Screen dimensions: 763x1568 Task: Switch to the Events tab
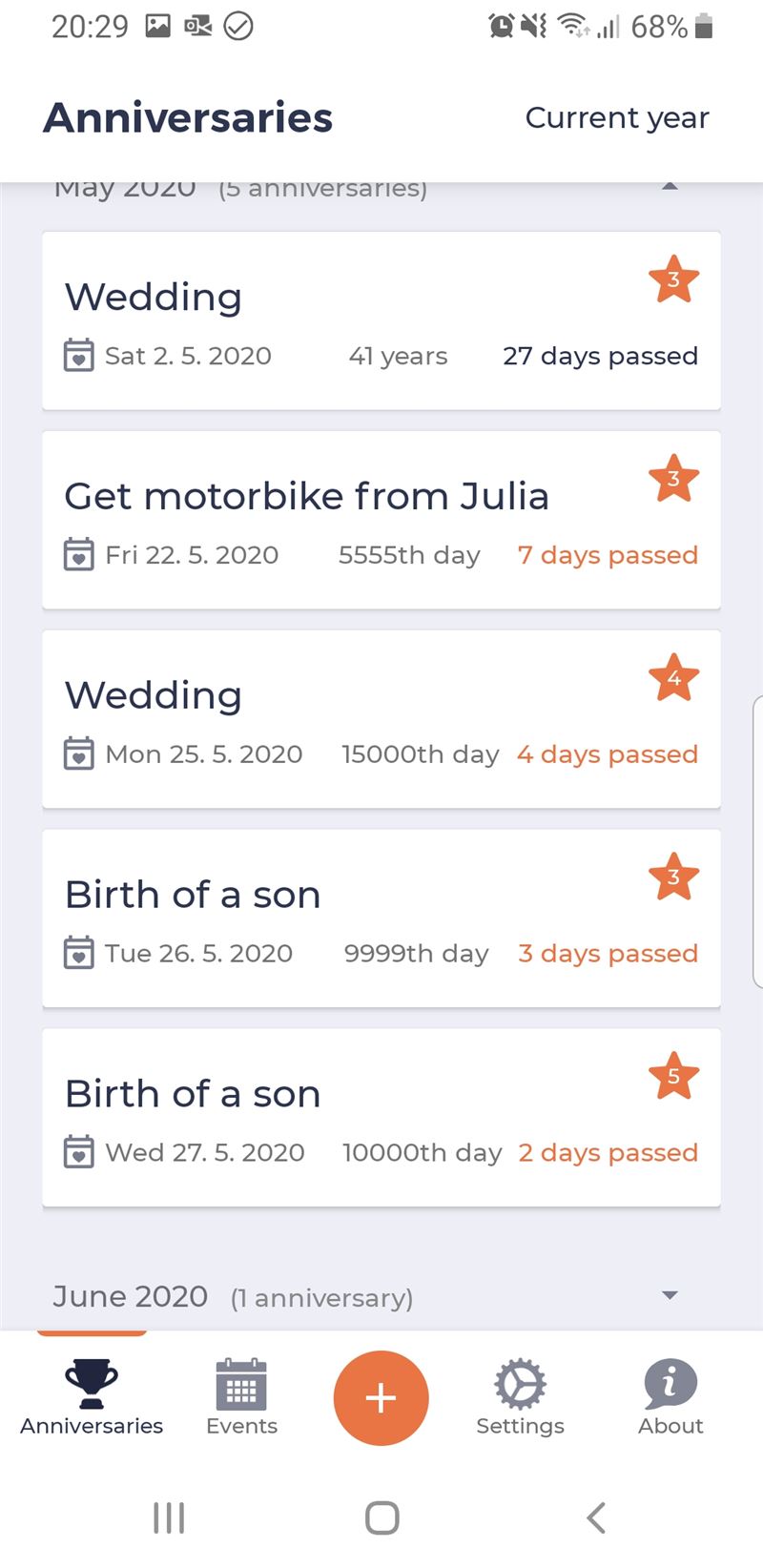[241, 1397]
